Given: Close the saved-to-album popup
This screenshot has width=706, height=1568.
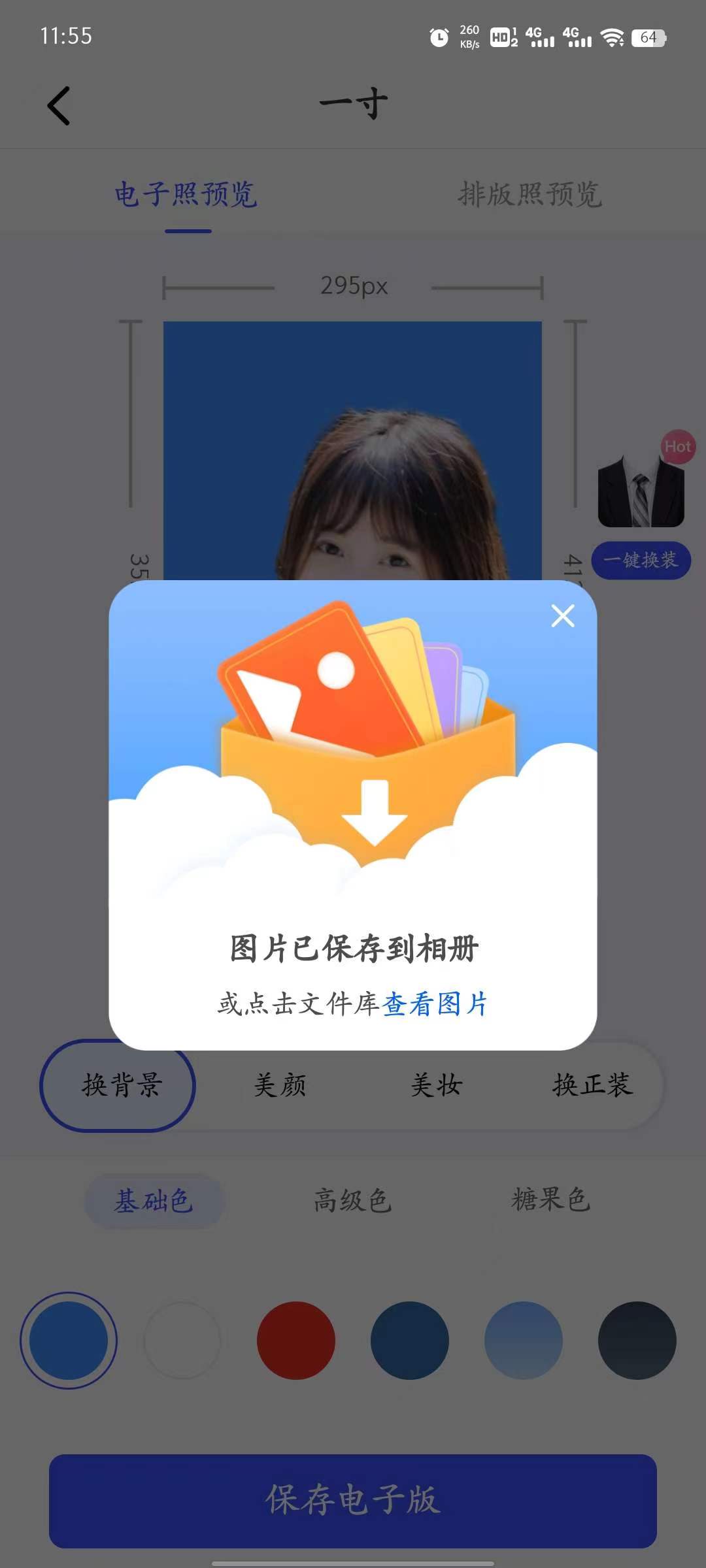Looking at the screenshot, I should click(562, 615).
